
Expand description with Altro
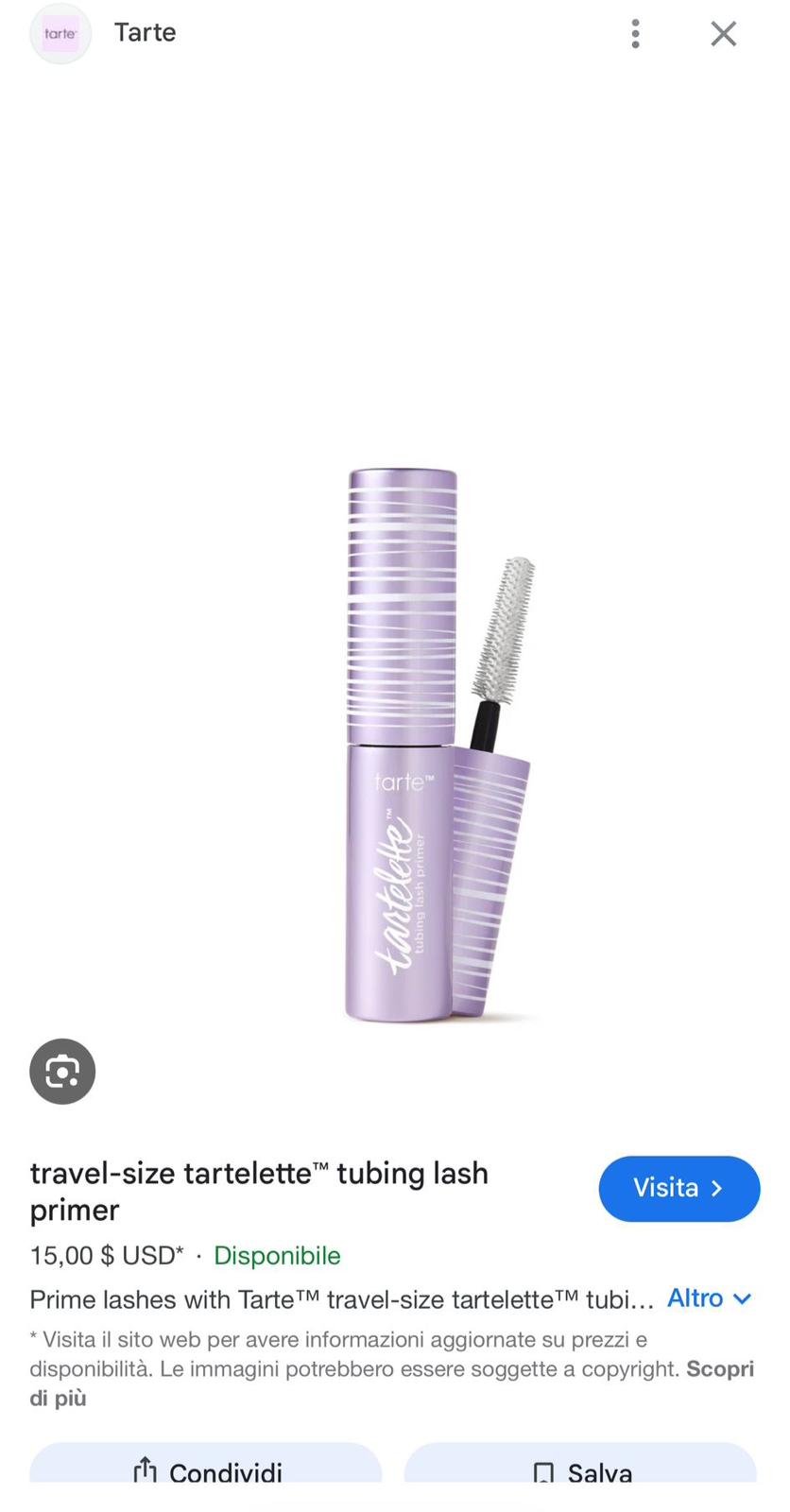(709, 1298)
